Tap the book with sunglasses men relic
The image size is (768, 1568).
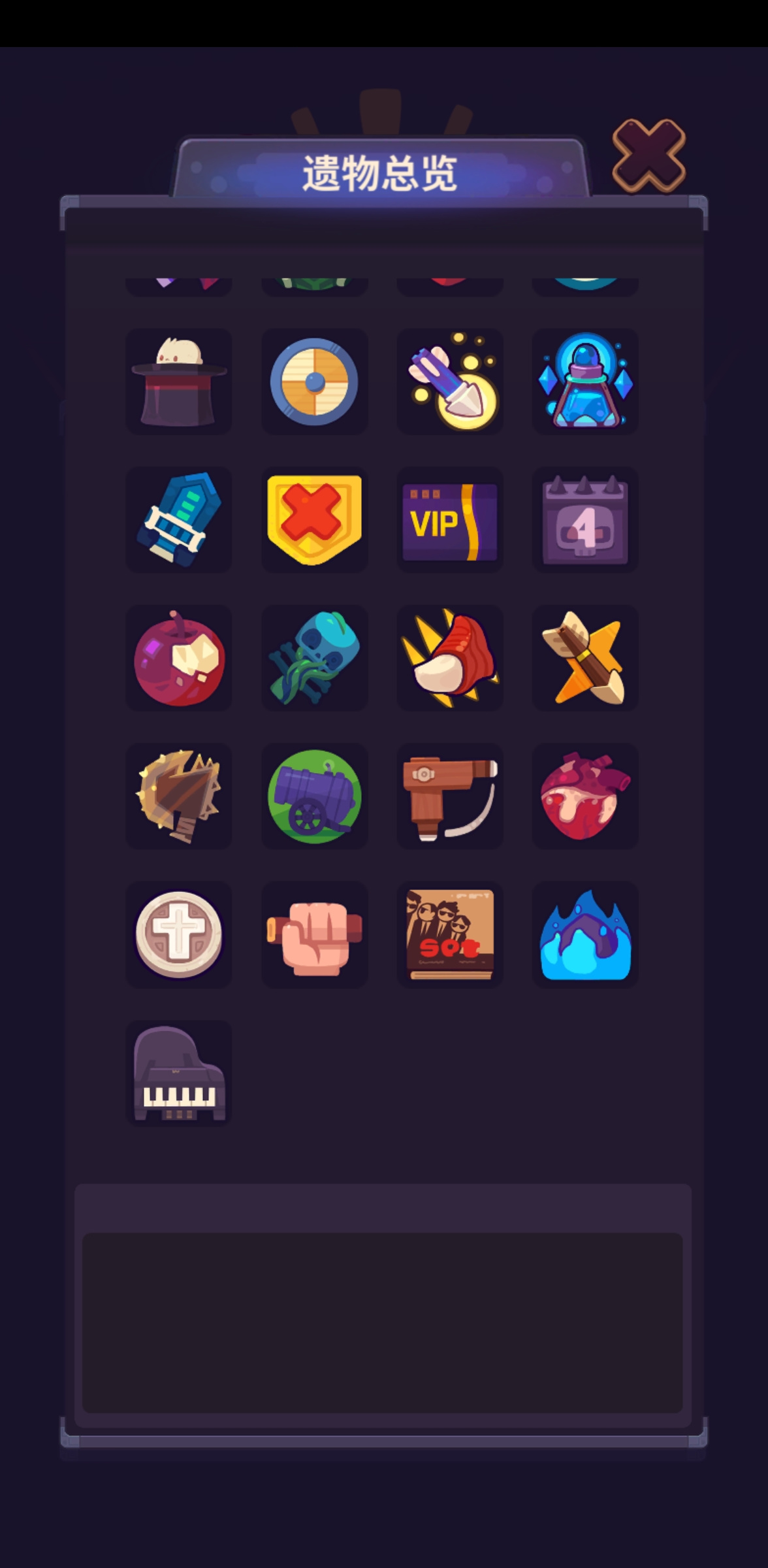point(450,935)
